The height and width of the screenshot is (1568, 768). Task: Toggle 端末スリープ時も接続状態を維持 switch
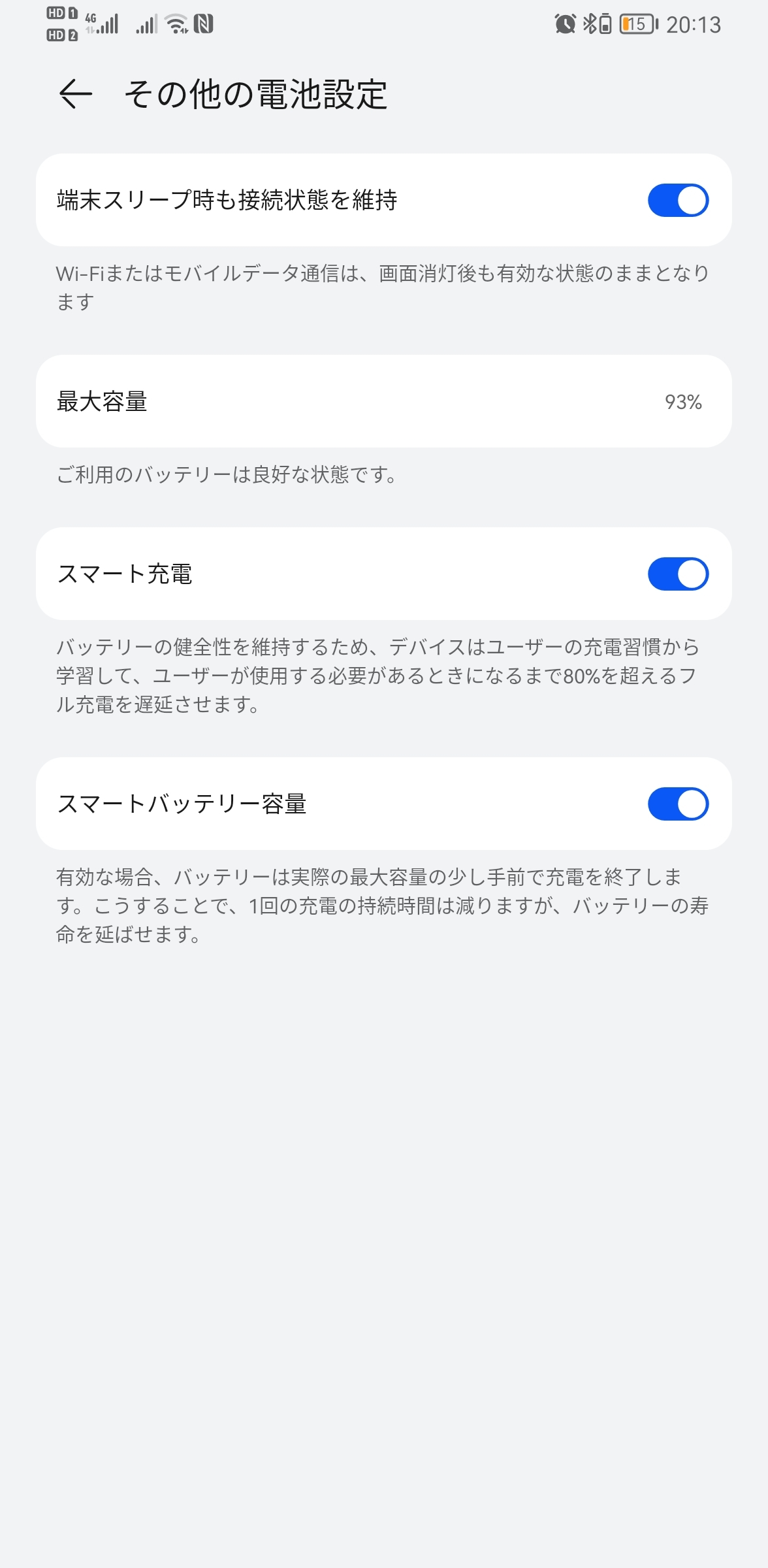pyautogui.click(x=677, y=200)
